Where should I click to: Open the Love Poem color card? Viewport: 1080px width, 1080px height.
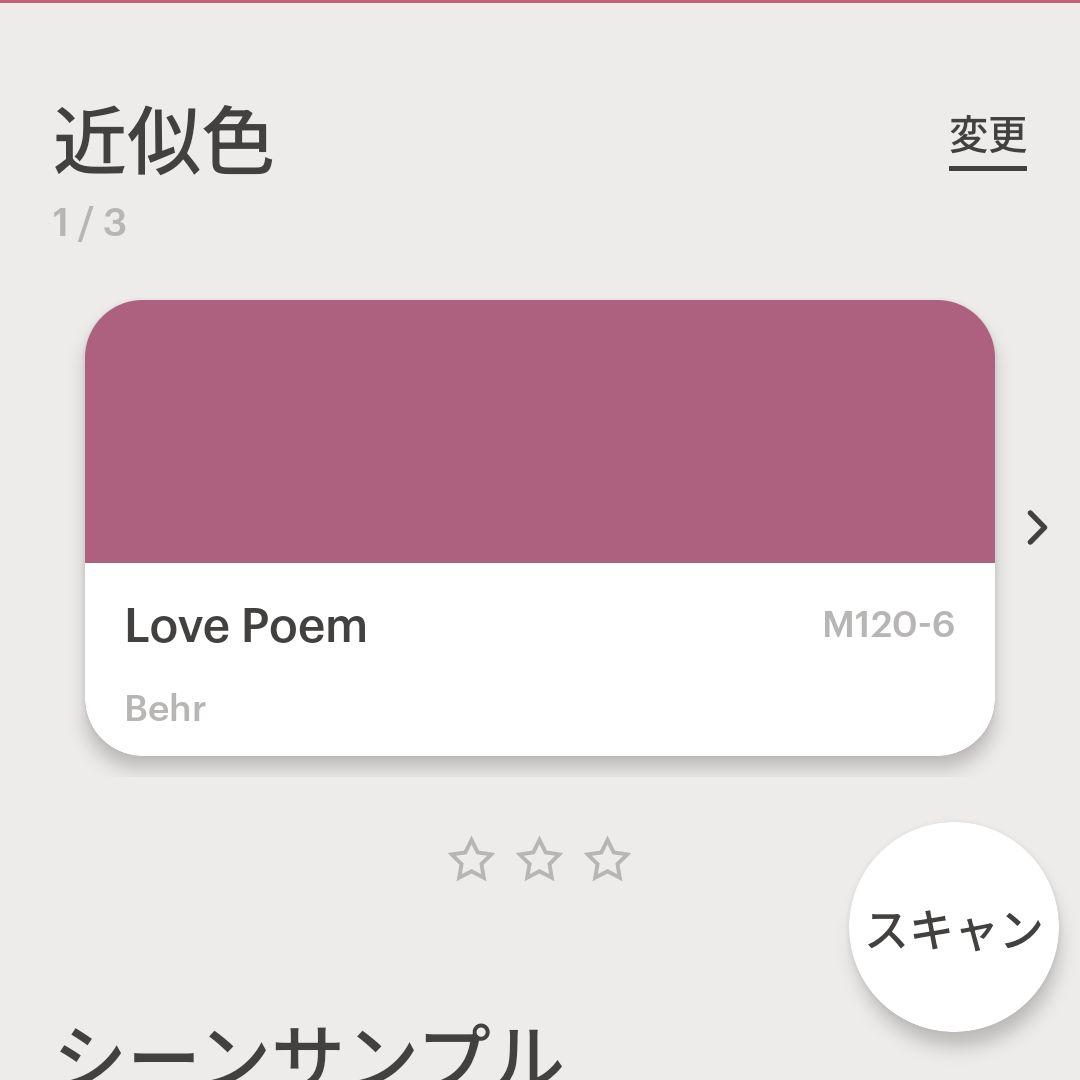[x=539, y=527]
